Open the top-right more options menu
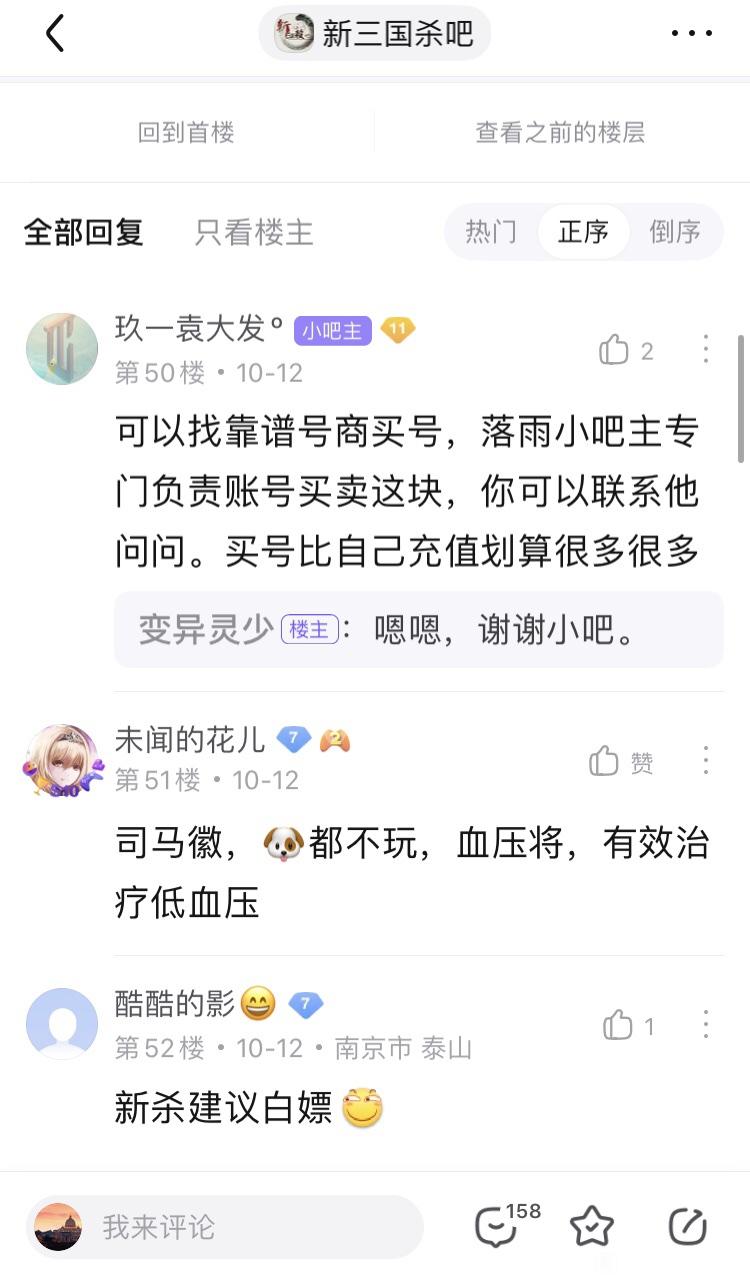 click(691, 34)
